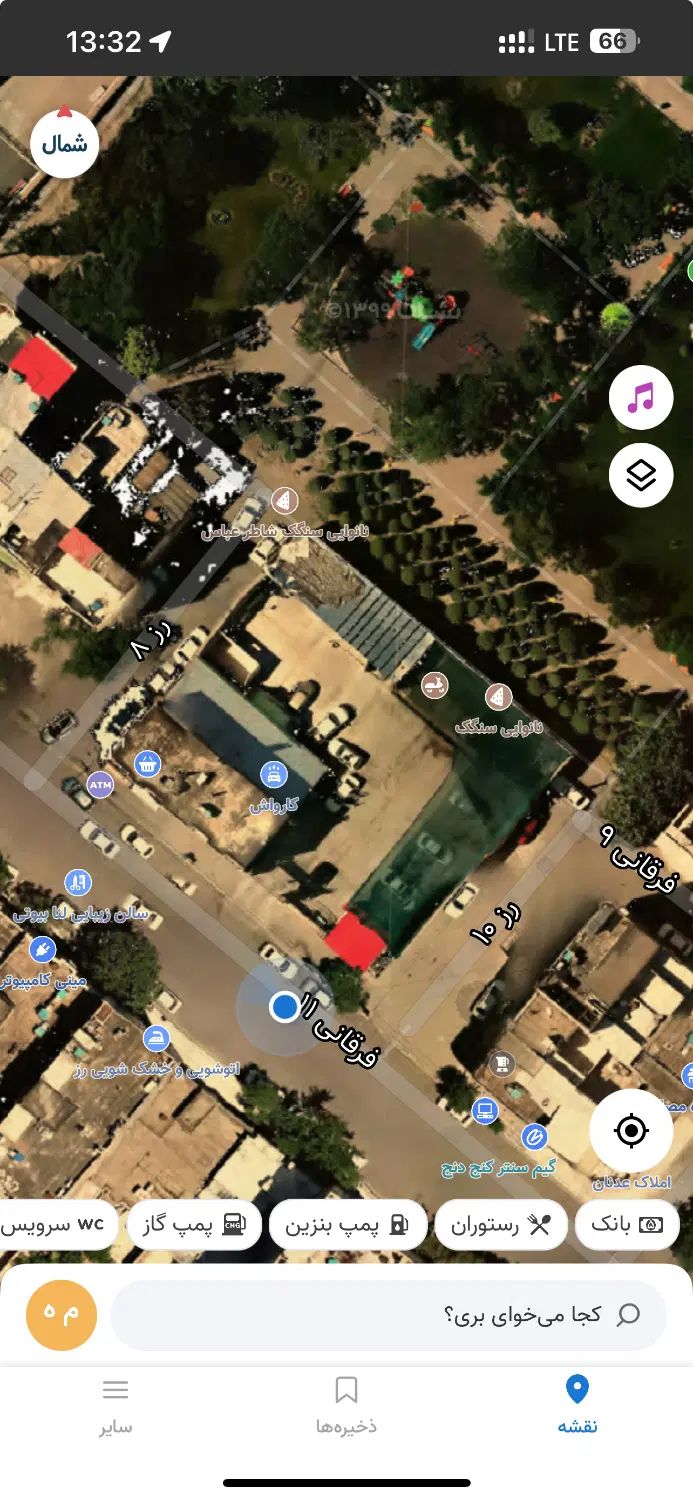Open the map layers selector
The height and width of the screenshot is (1500, 693).
[641, 476]
